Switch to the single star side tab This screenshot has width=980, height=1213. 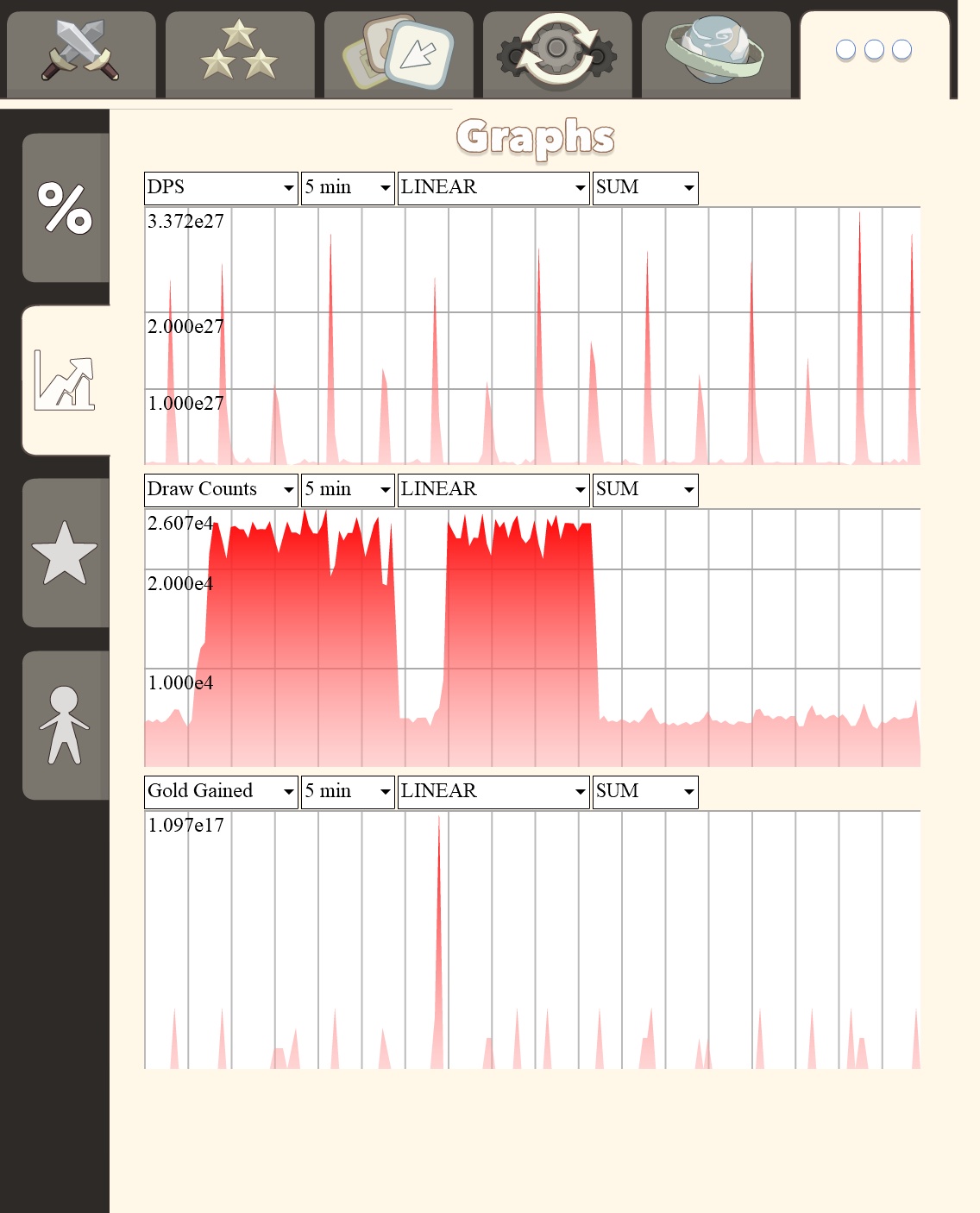[x=66, y=553]
